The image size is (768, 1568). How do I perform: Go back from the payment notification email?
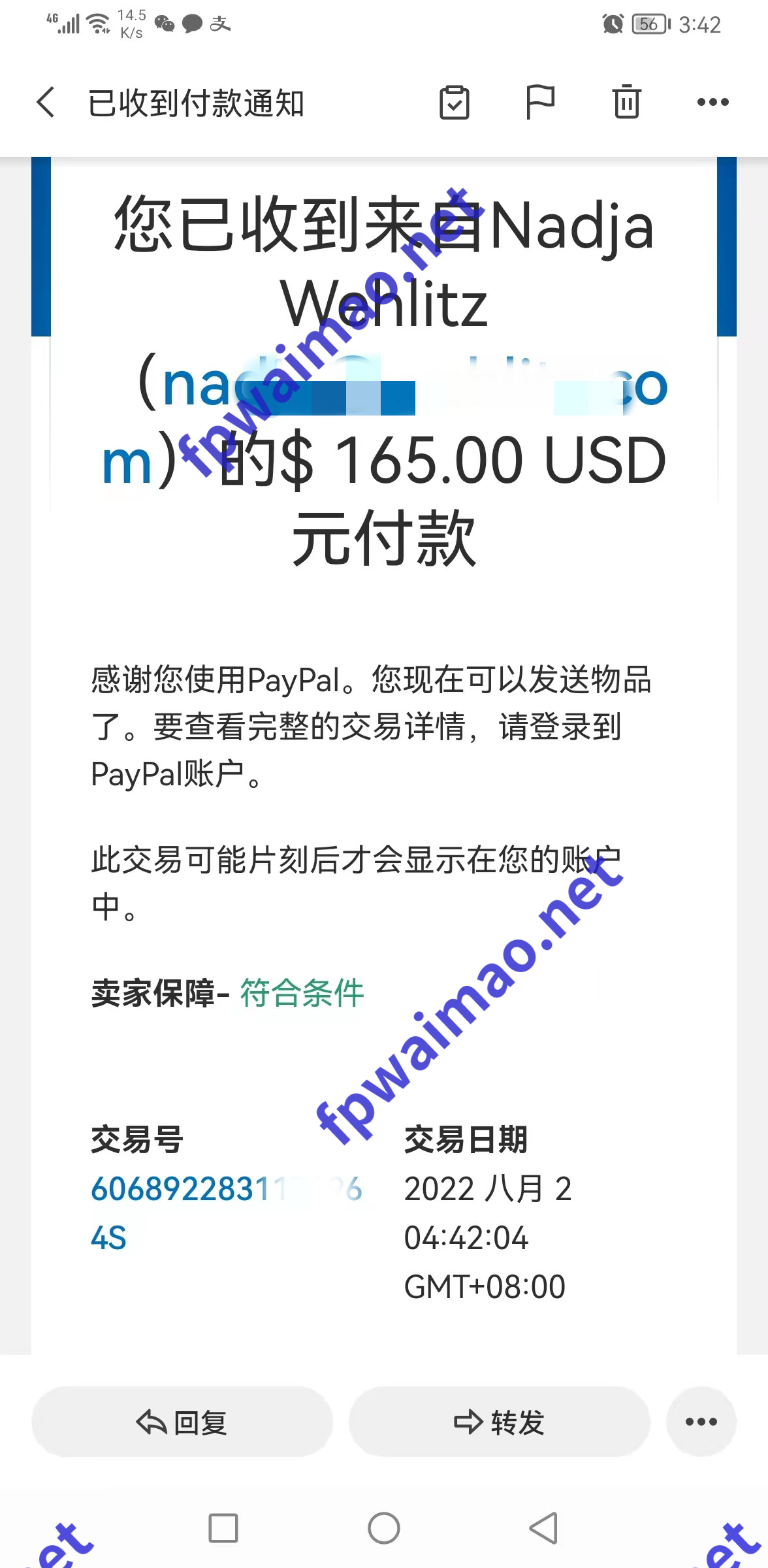tap(46, 103)
